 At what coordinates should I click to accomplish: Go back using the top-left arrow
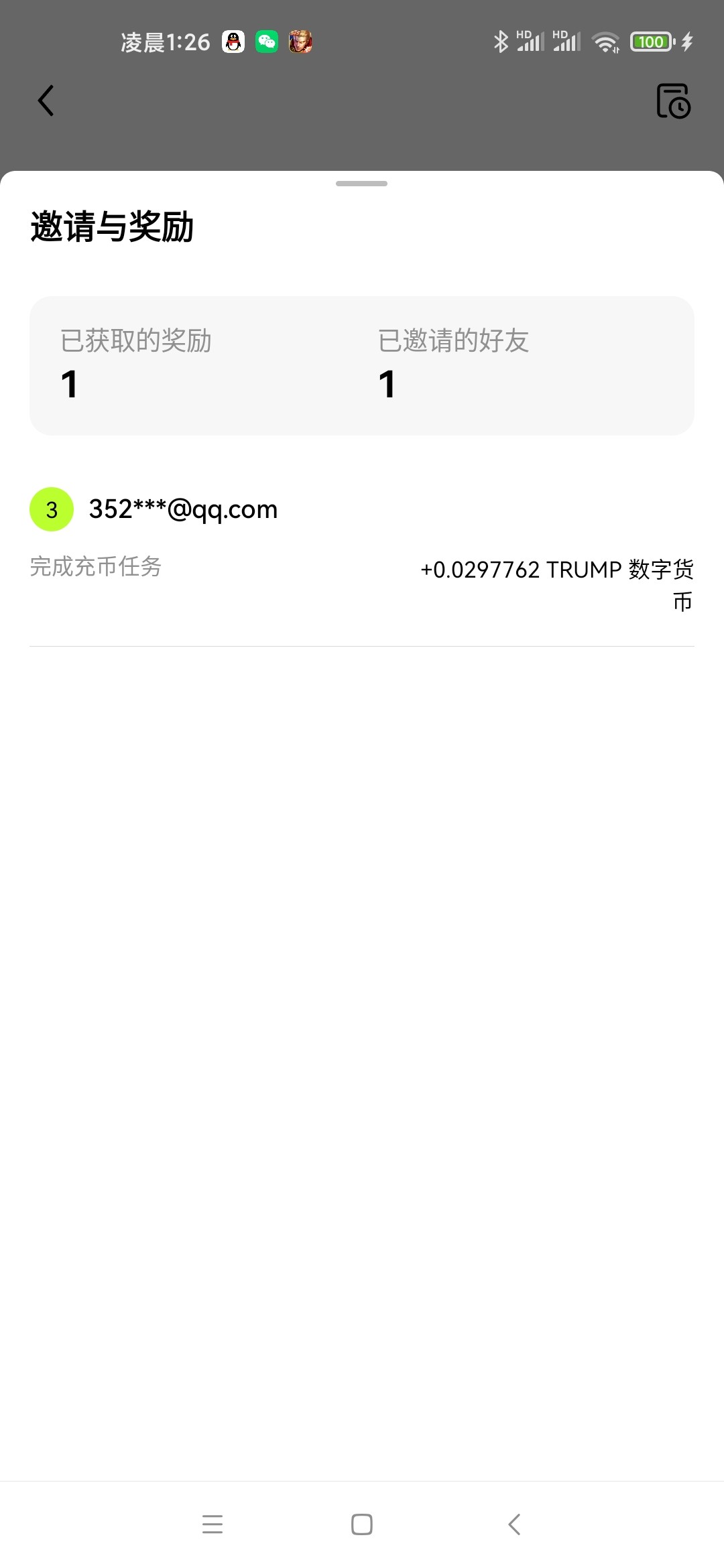click(46, 101)
